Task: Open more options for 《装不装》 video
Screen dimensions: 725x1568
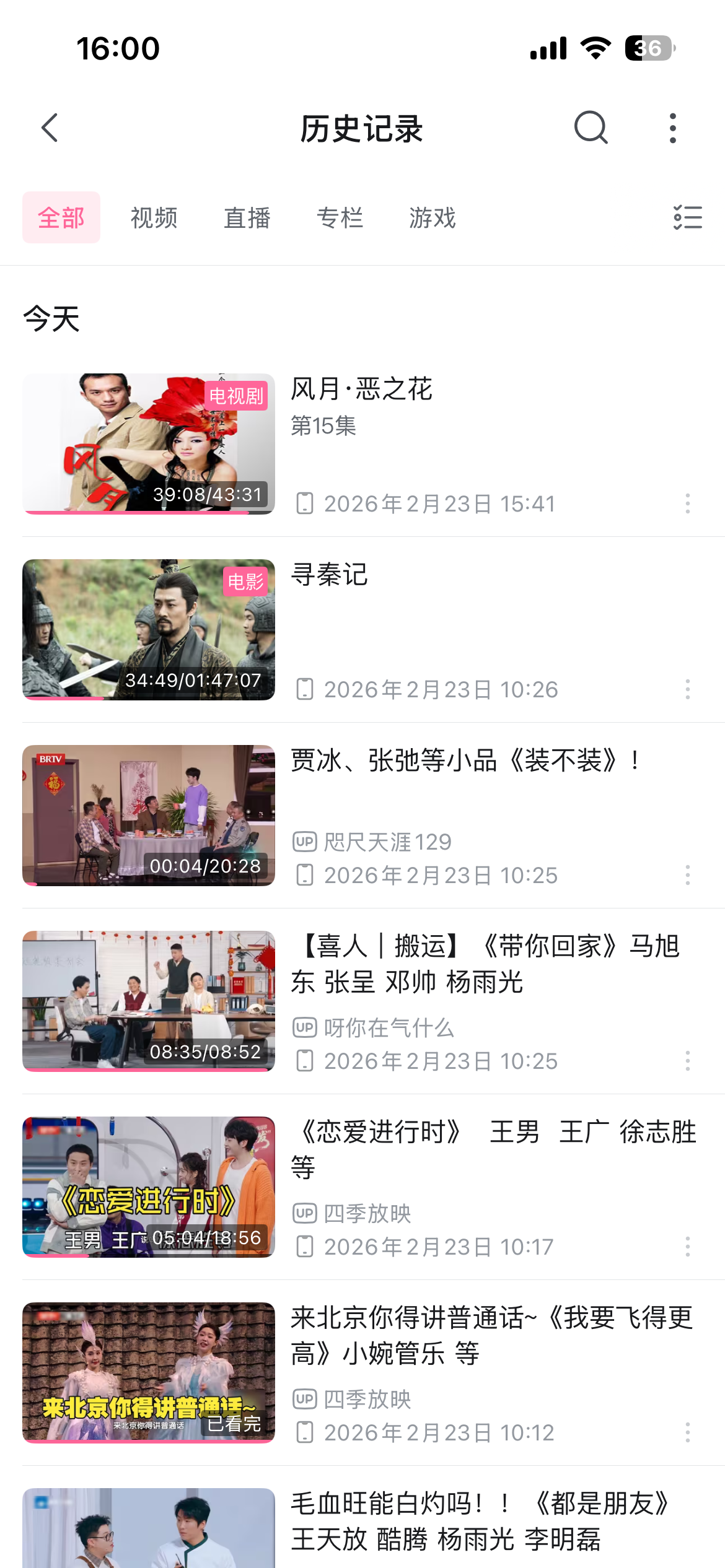Action: pyautogui.click(x=687, y=875)
